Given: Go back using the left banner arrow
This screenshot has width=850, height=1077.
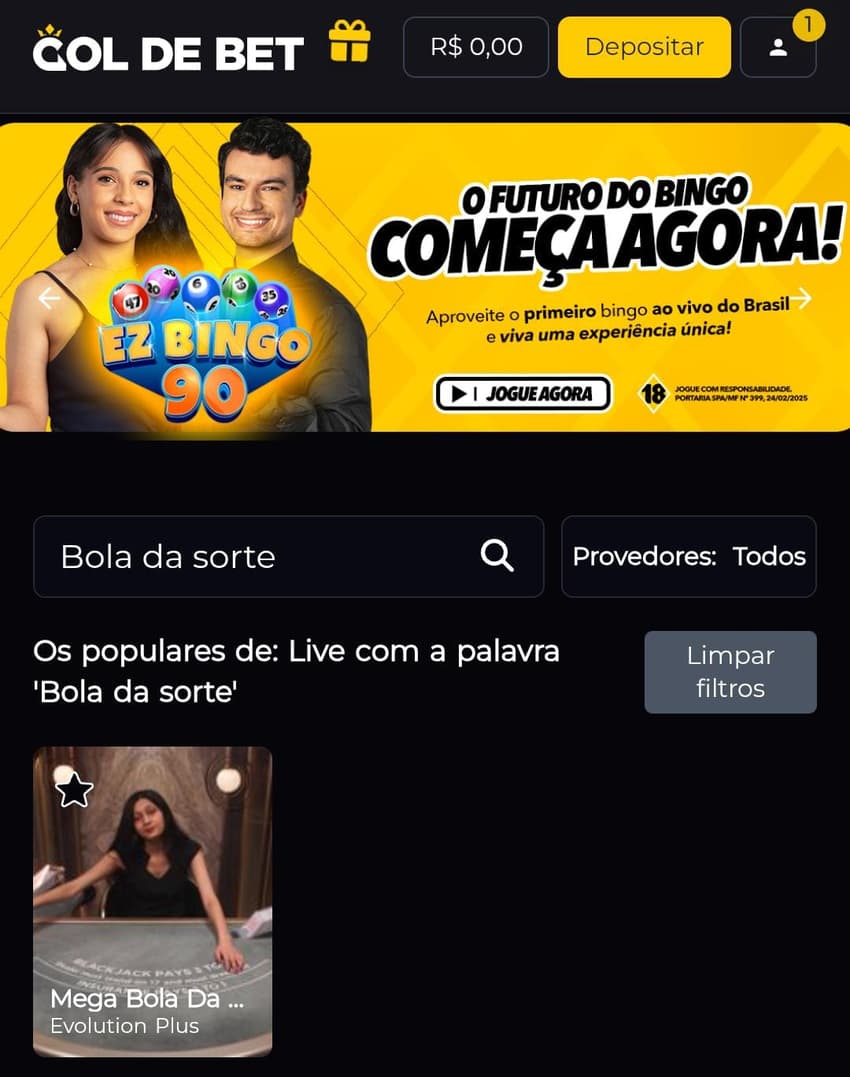Looking at the screenshot, I should coord(46,299).
